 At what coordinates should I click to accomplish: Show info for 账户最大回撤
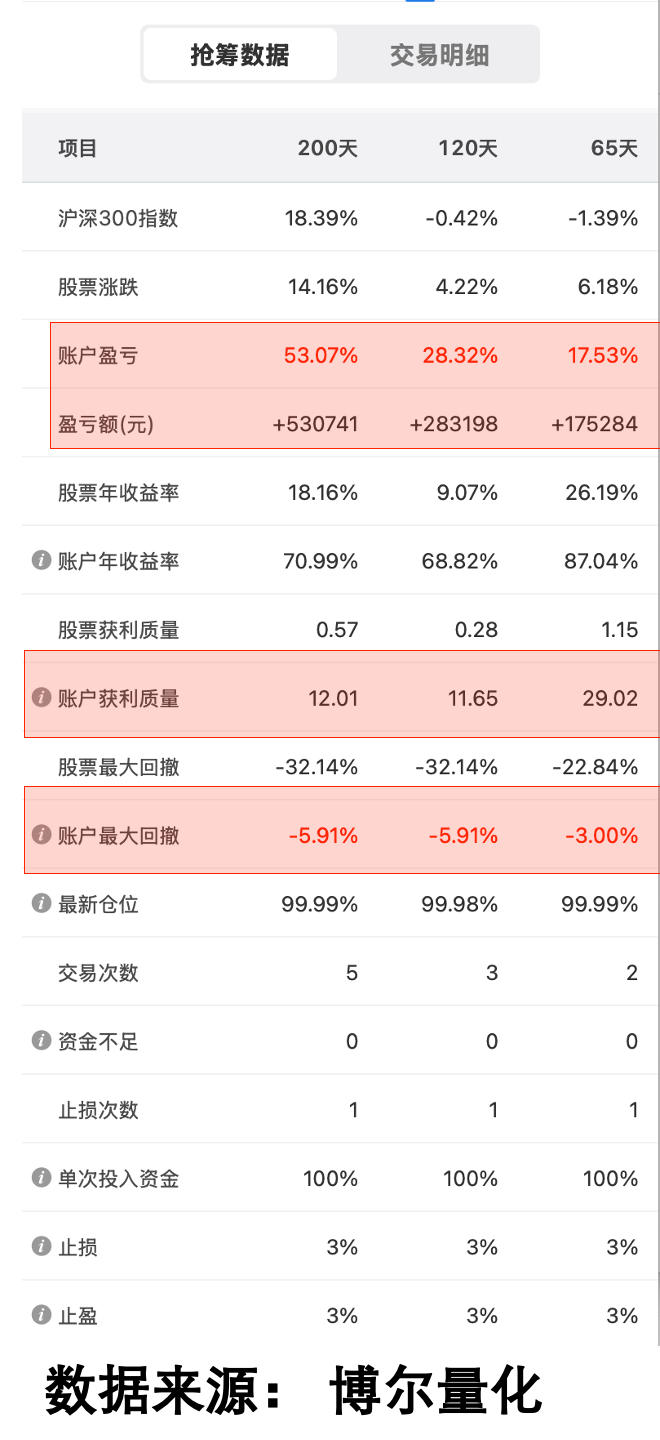tap(41, 835)
